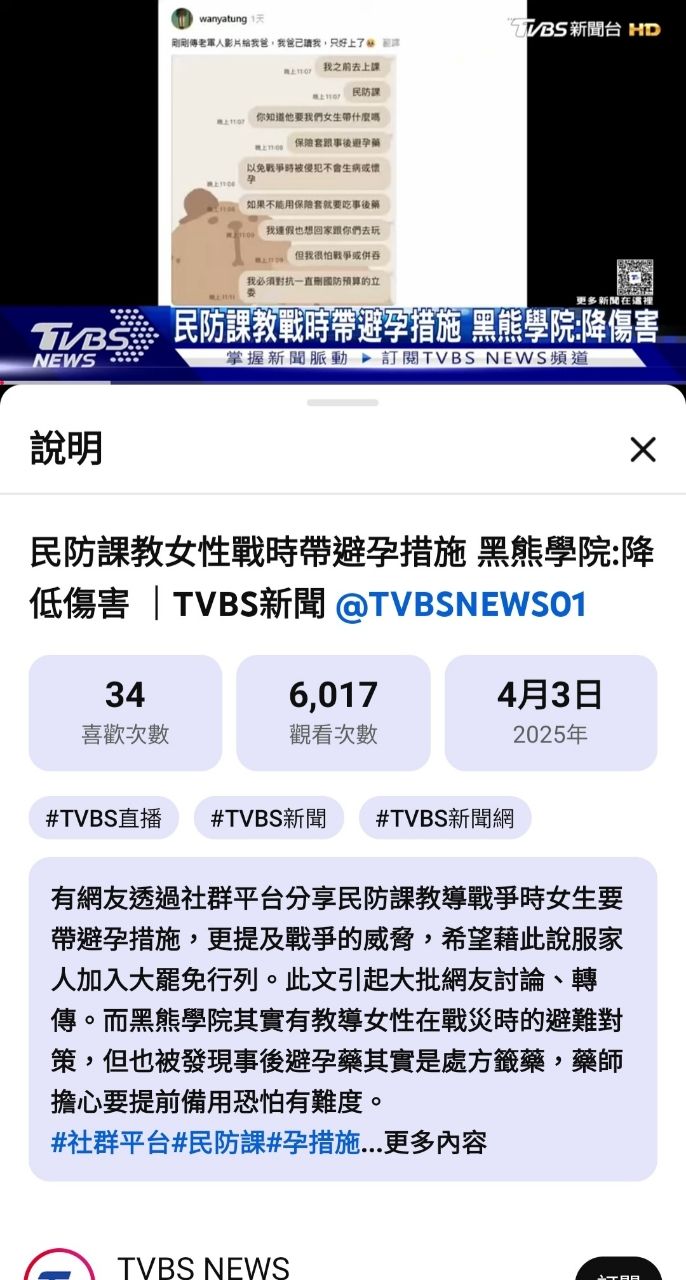Tap the #TVBS直播 hashtag chip
This screenshot has height=1280, width=686.
[104, 818]
